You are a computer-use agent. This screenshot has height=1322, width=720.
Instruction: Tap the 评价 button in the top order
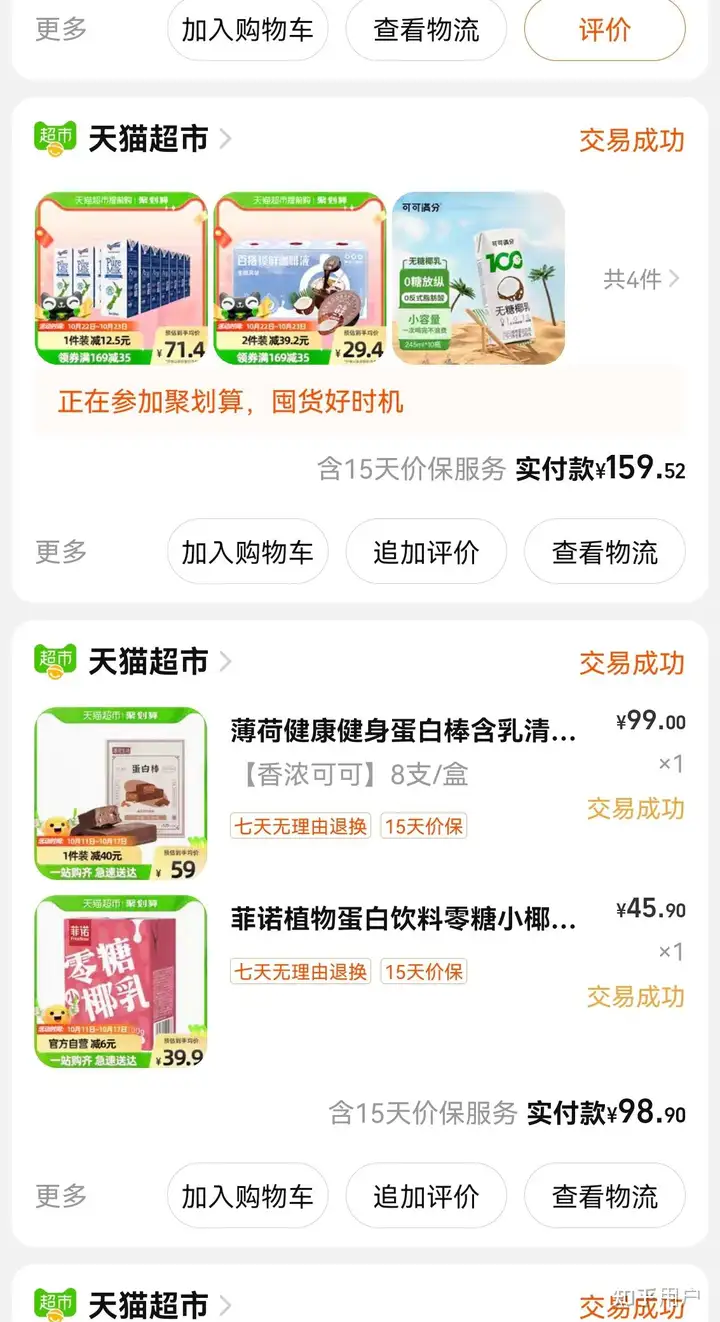pyautogui.click(x=605, y=30)
